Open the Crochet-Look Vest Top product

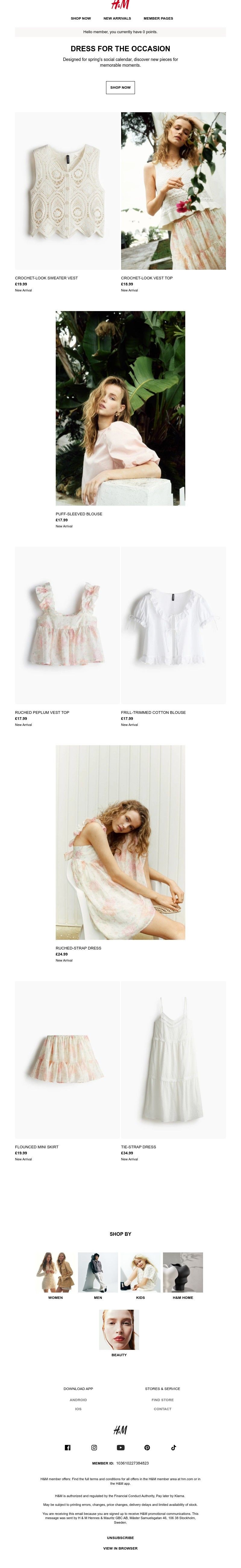pos(173,190)
